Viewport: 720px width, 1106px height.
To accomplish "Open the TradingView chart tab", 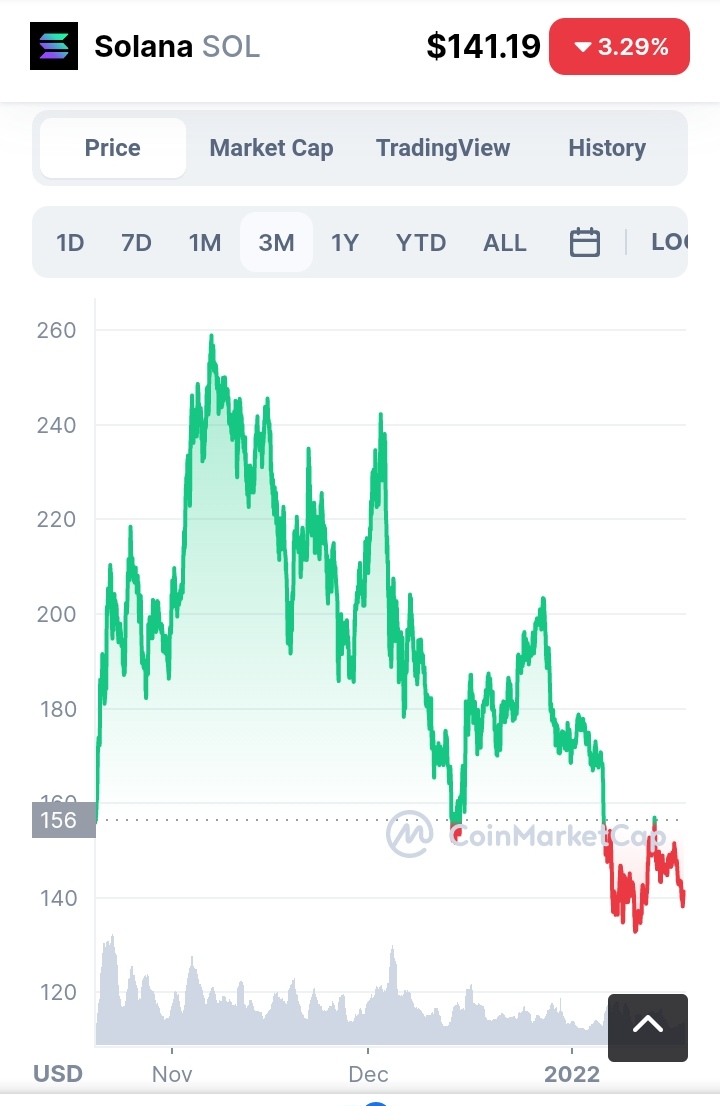I will click(443, 148).
